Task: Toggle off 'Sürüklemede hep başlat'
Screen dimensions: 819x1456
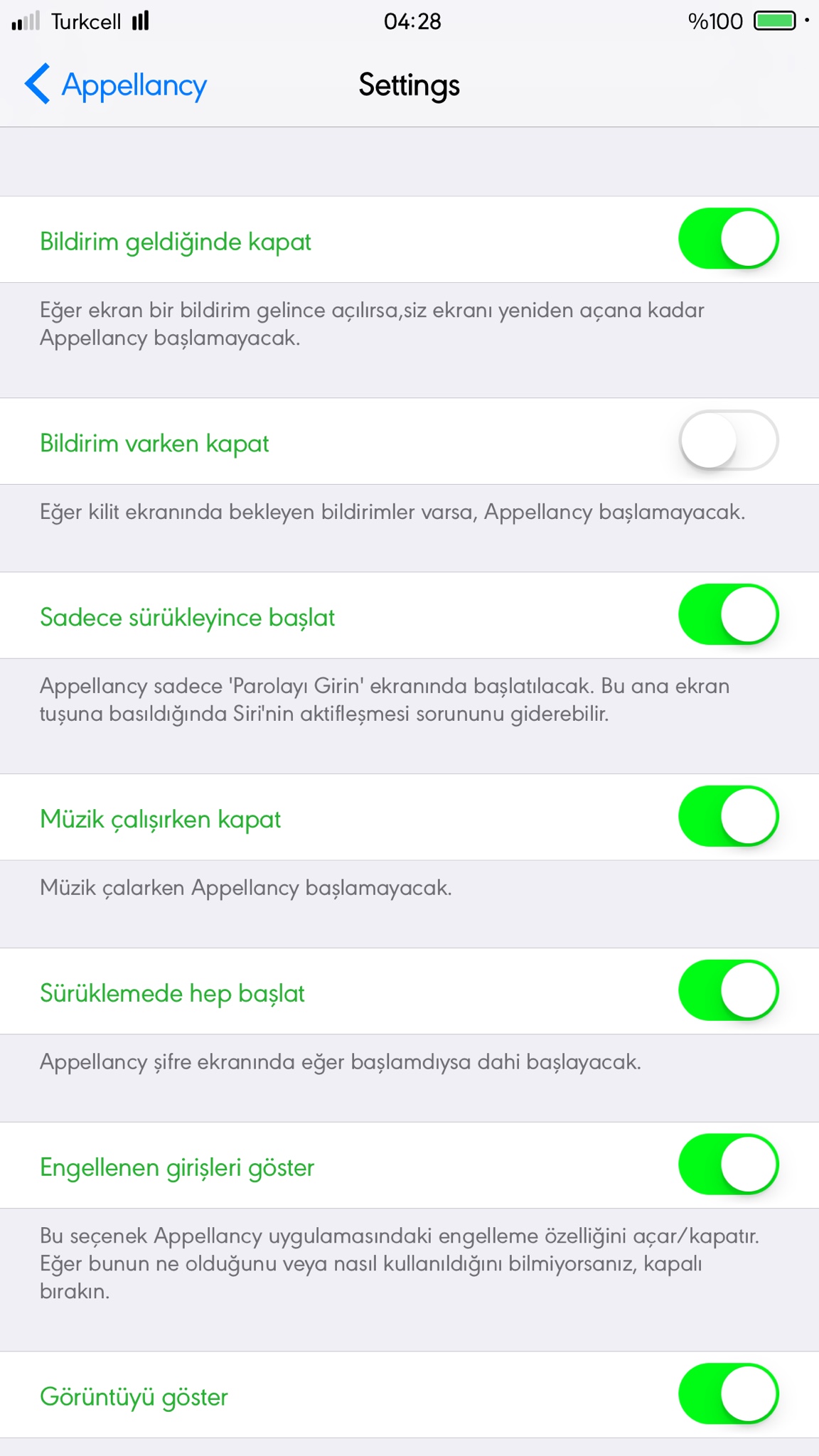Action: point(728,990)
